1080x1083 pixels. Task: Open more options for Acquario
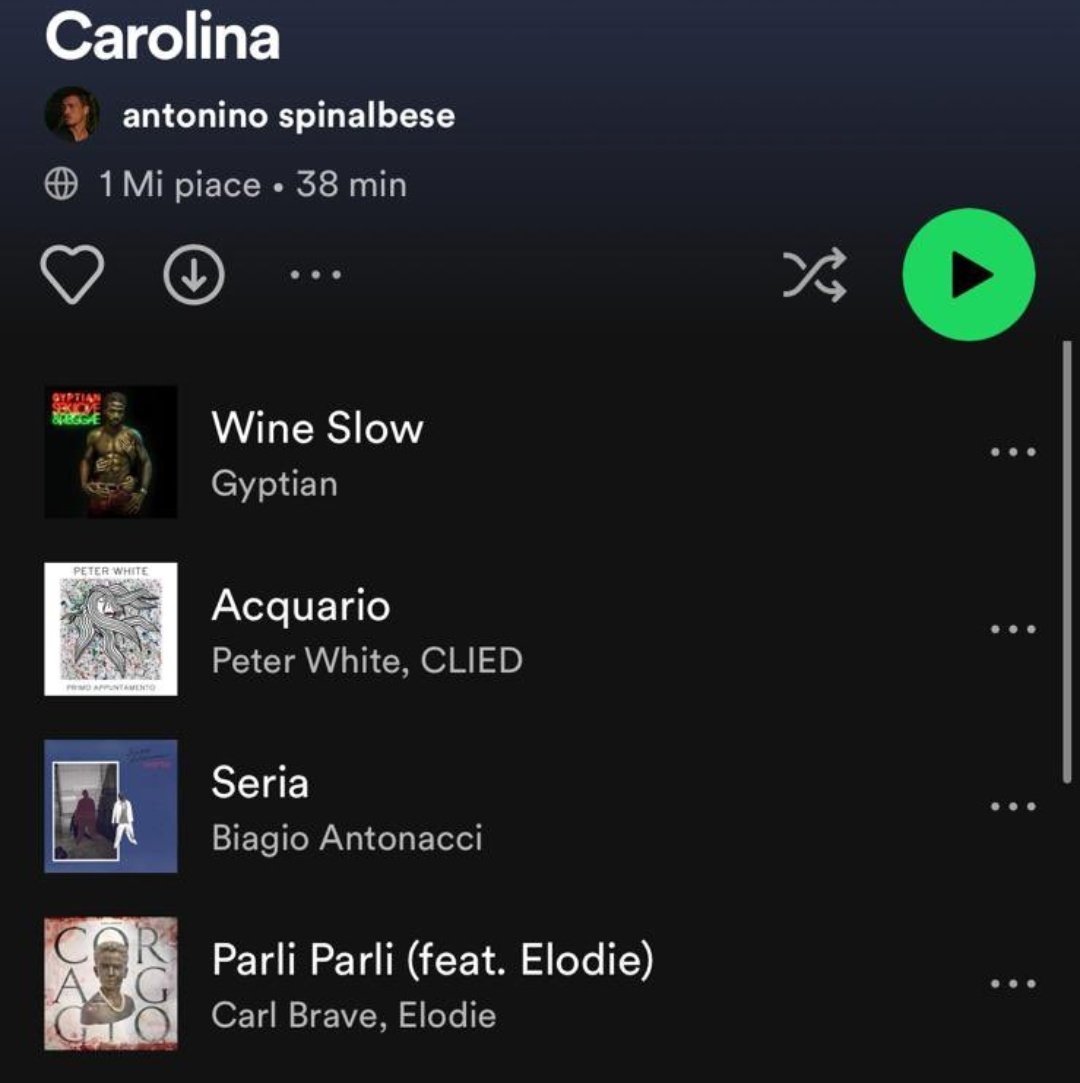tap(1012, 630)
